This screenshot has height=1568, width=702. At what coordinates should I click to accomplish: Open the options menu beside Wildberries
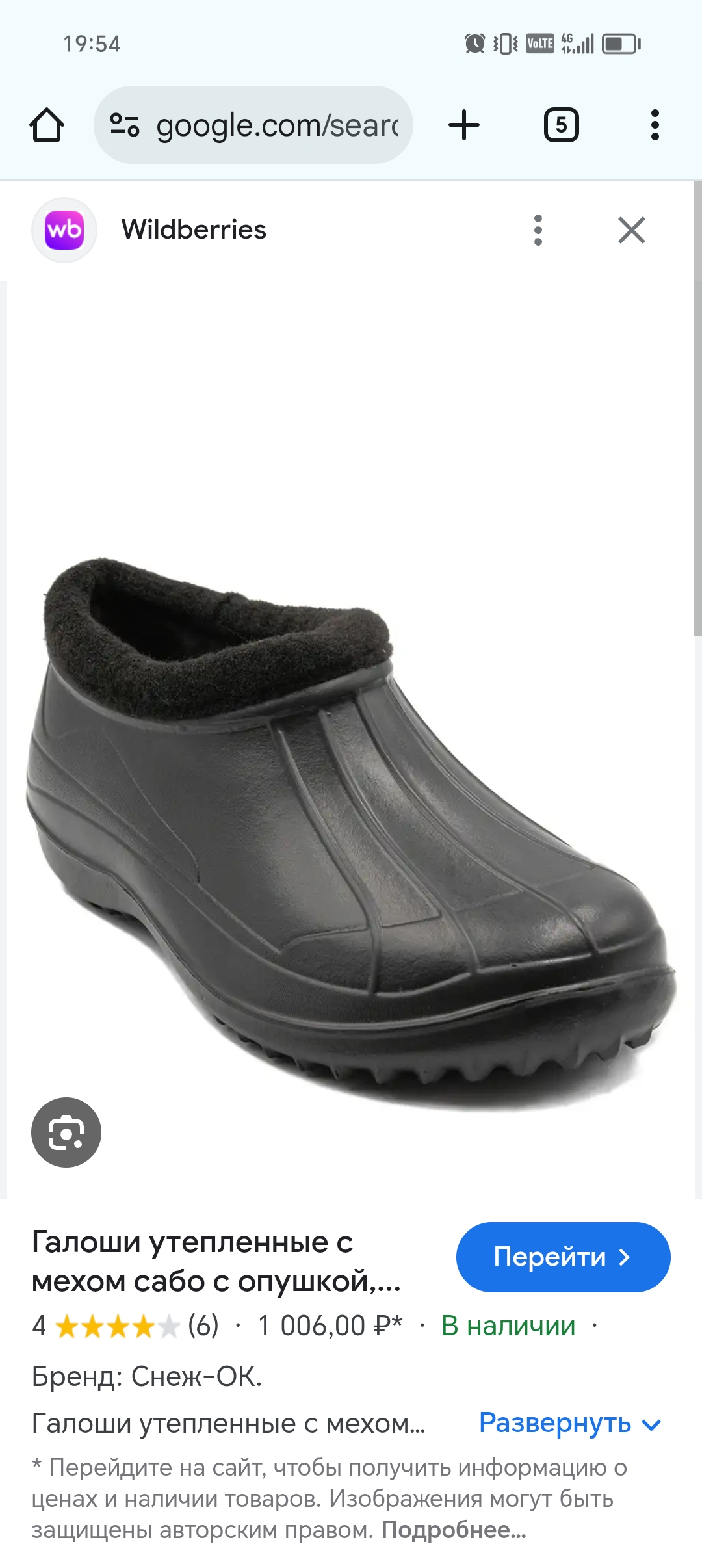pyautogui.click(x=538, y=230)
